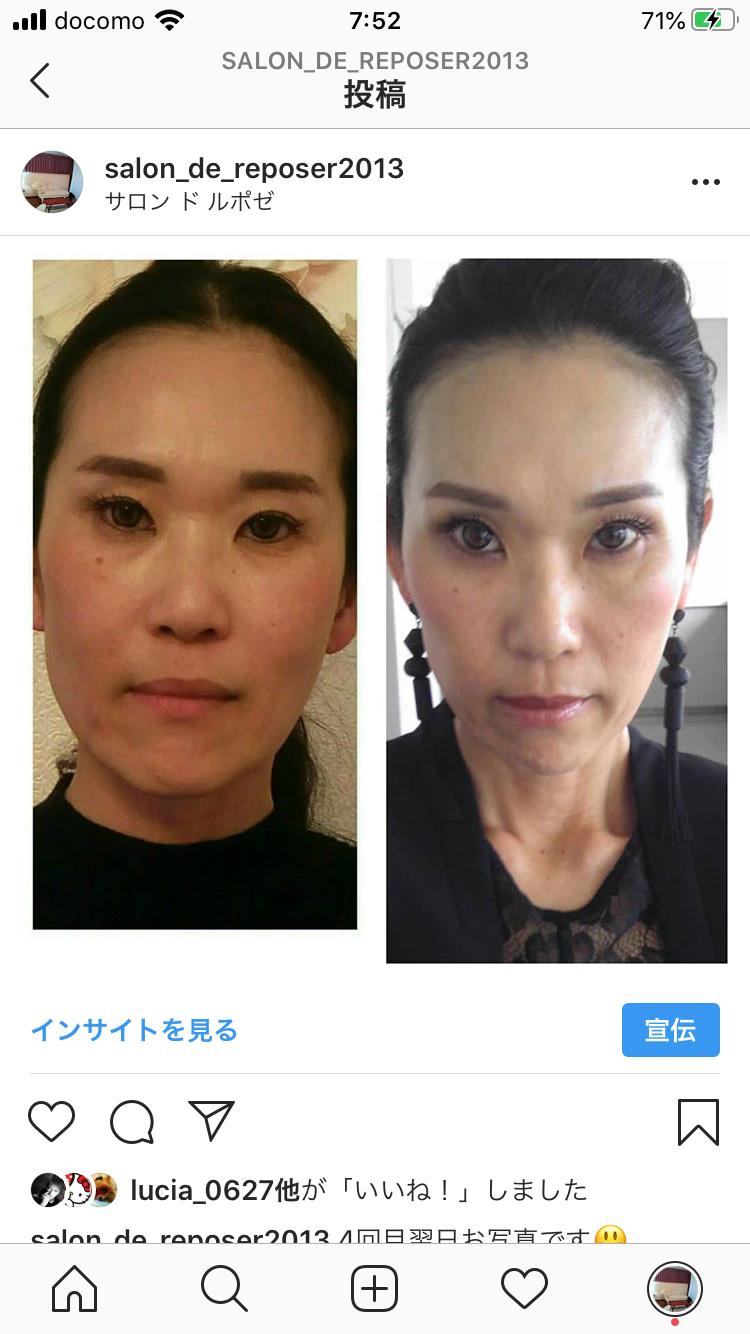Create a new post with plus tab
Image resolution: width=750 pixels, height=1334 pixels.
375,1289
